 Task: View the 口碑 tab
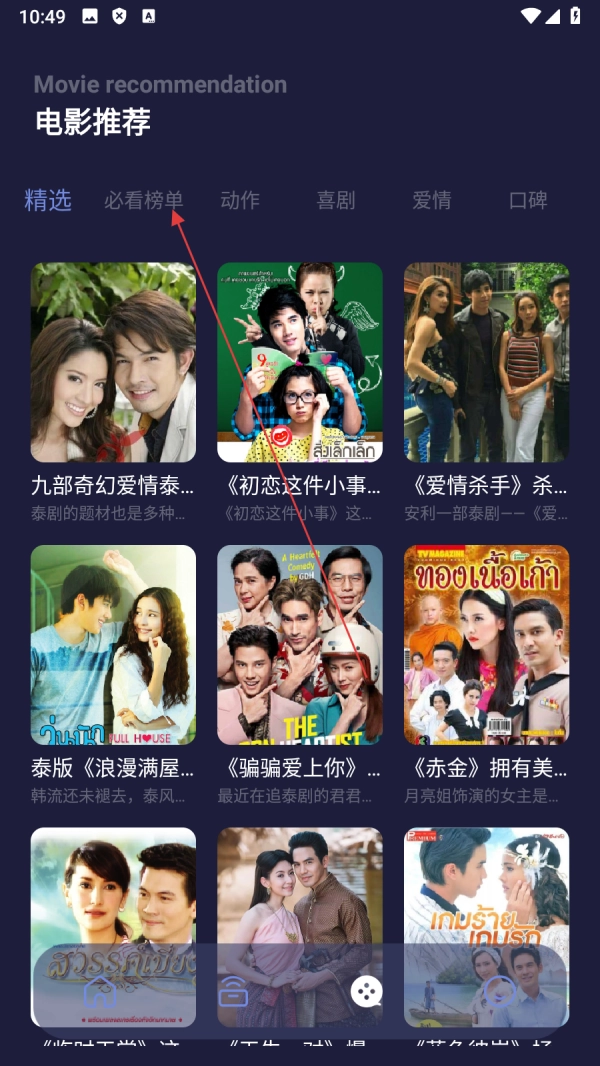pyautogui.click(x=528, y=200)
